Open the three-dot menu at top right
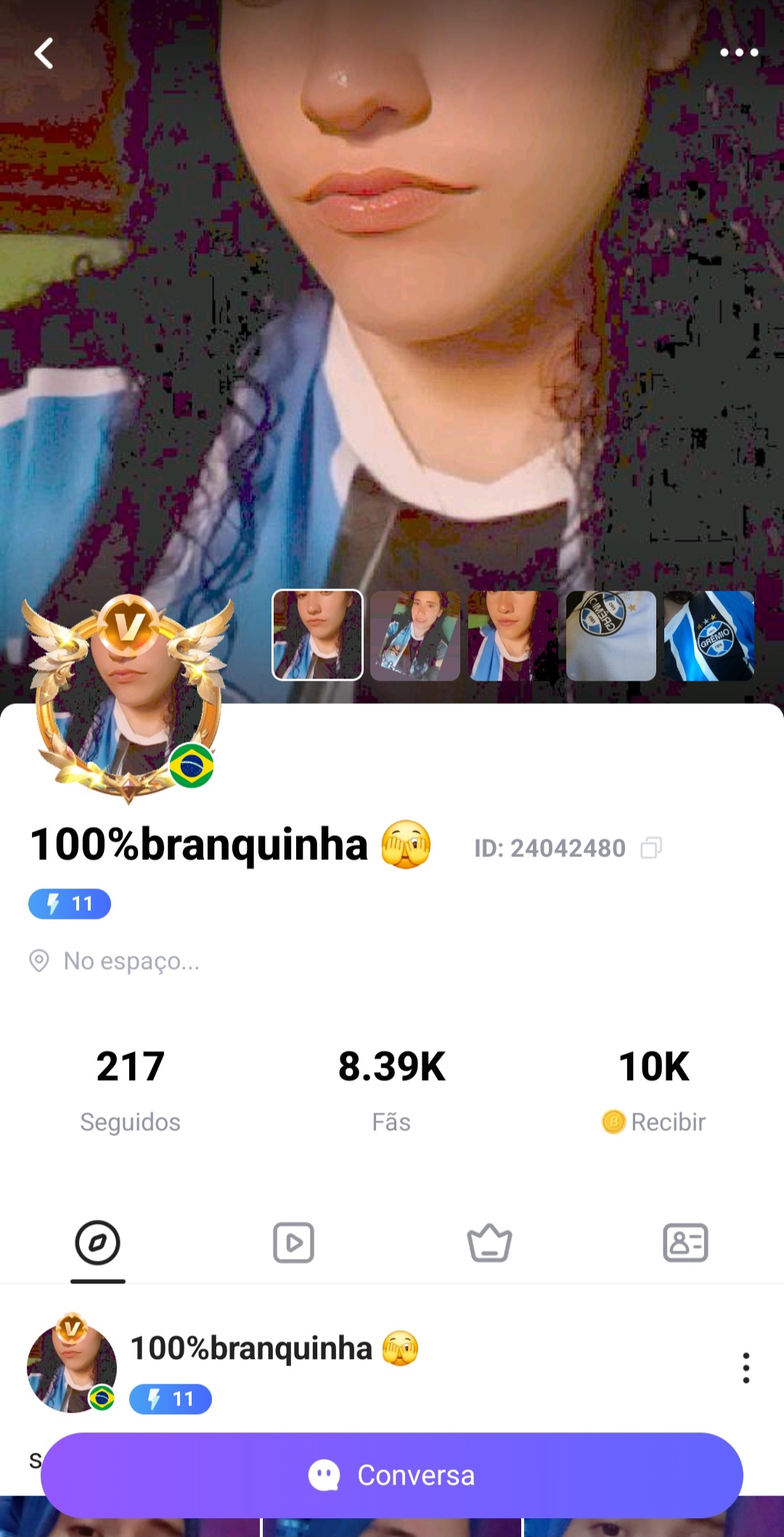Image resolution: width=784 pixels, height=1537 pixels. [x=738, y=52]
